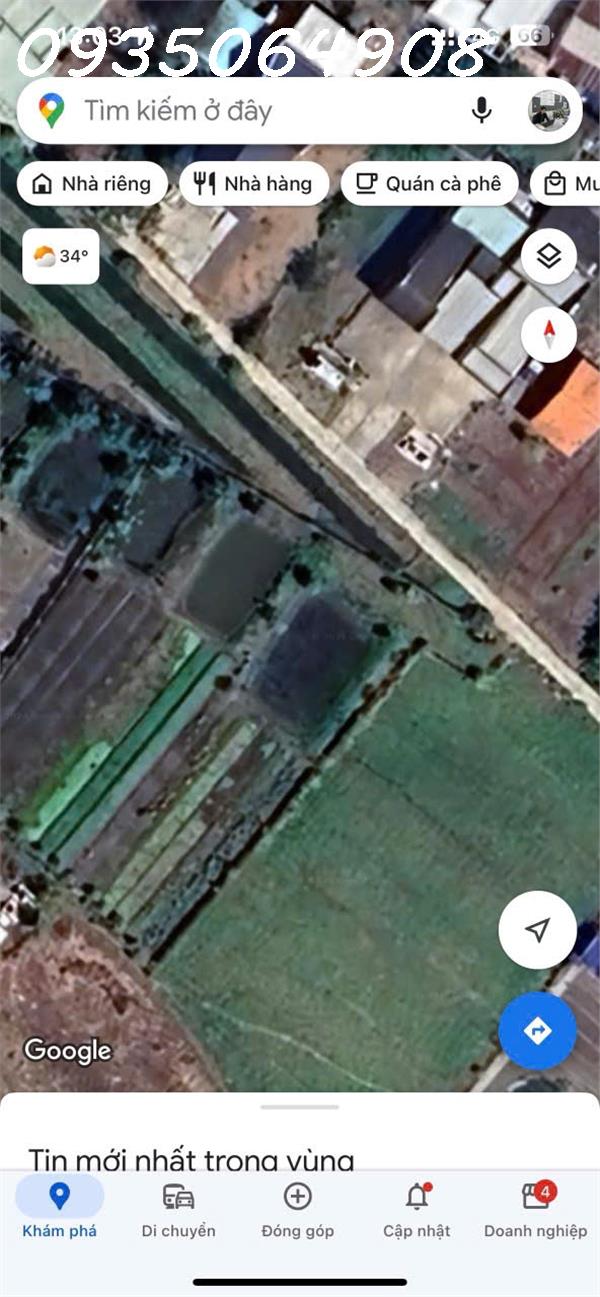Select the Nhà riêng chip
The width and height of the screenshot is (600, 1297).
click(92, 184)
